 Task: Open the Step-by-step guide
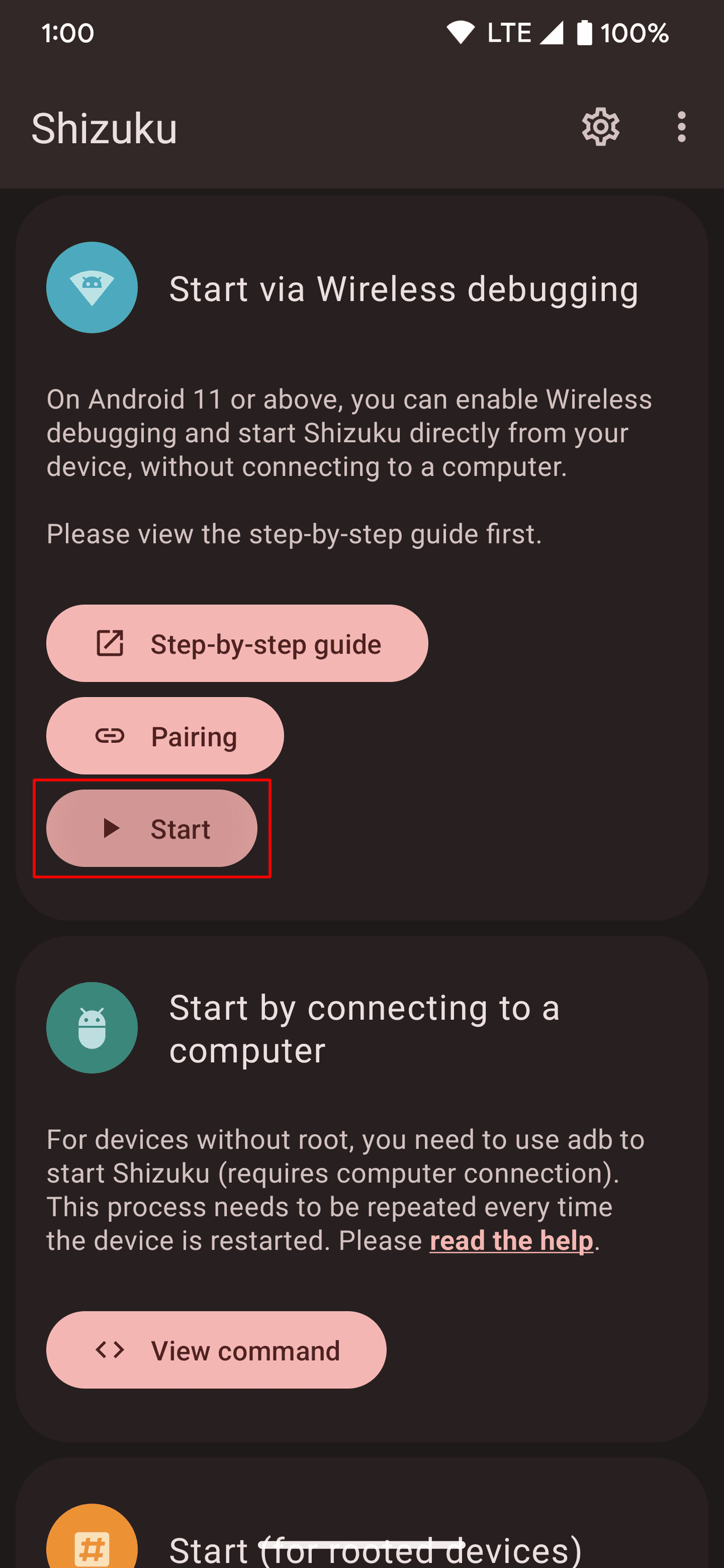237,643
